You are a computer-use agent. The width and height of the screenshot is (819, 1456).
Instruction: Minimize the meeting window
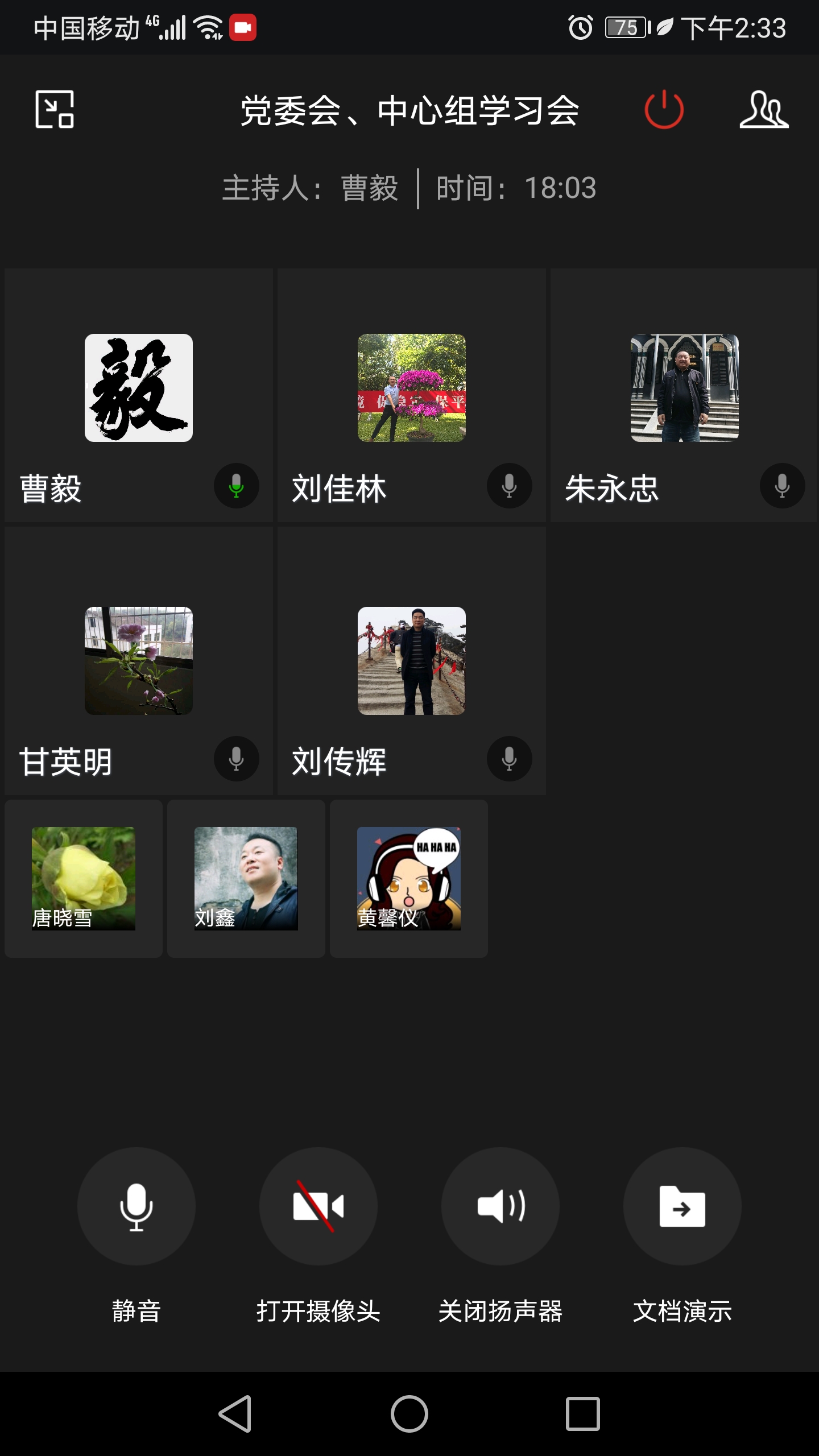point(55,109)
